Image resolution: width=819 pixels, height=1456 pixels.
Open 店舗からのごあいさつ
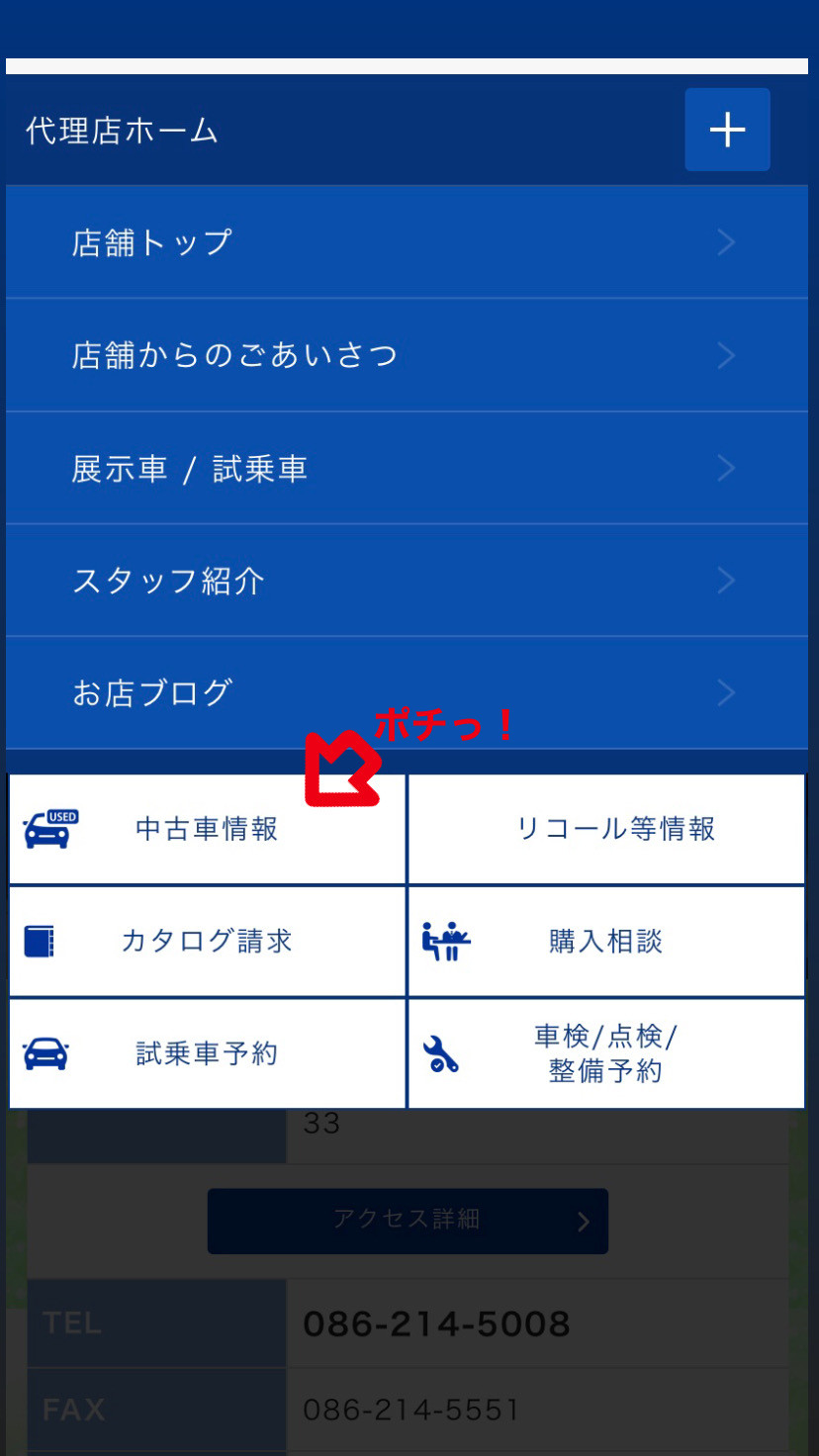point(406,355)
